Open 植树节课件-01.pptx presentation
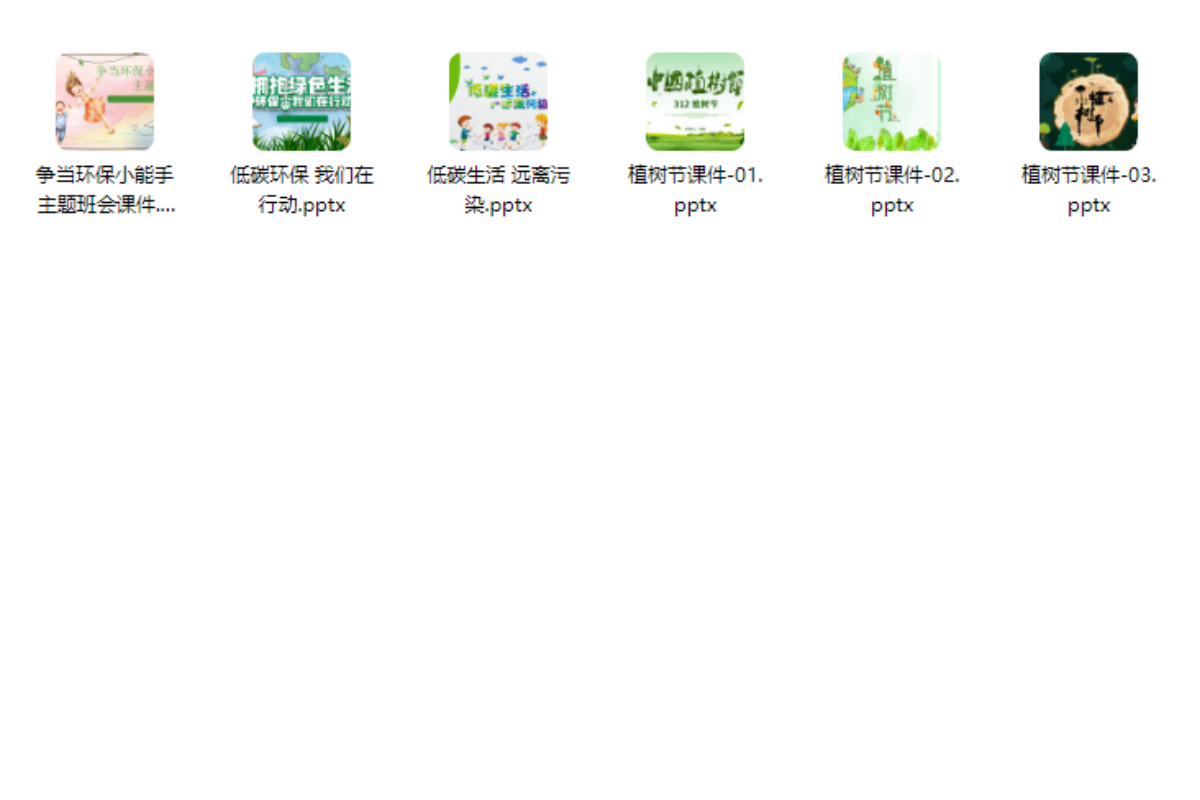Image resolution: width=1200 pixels, height=800 pixels. 695,102
